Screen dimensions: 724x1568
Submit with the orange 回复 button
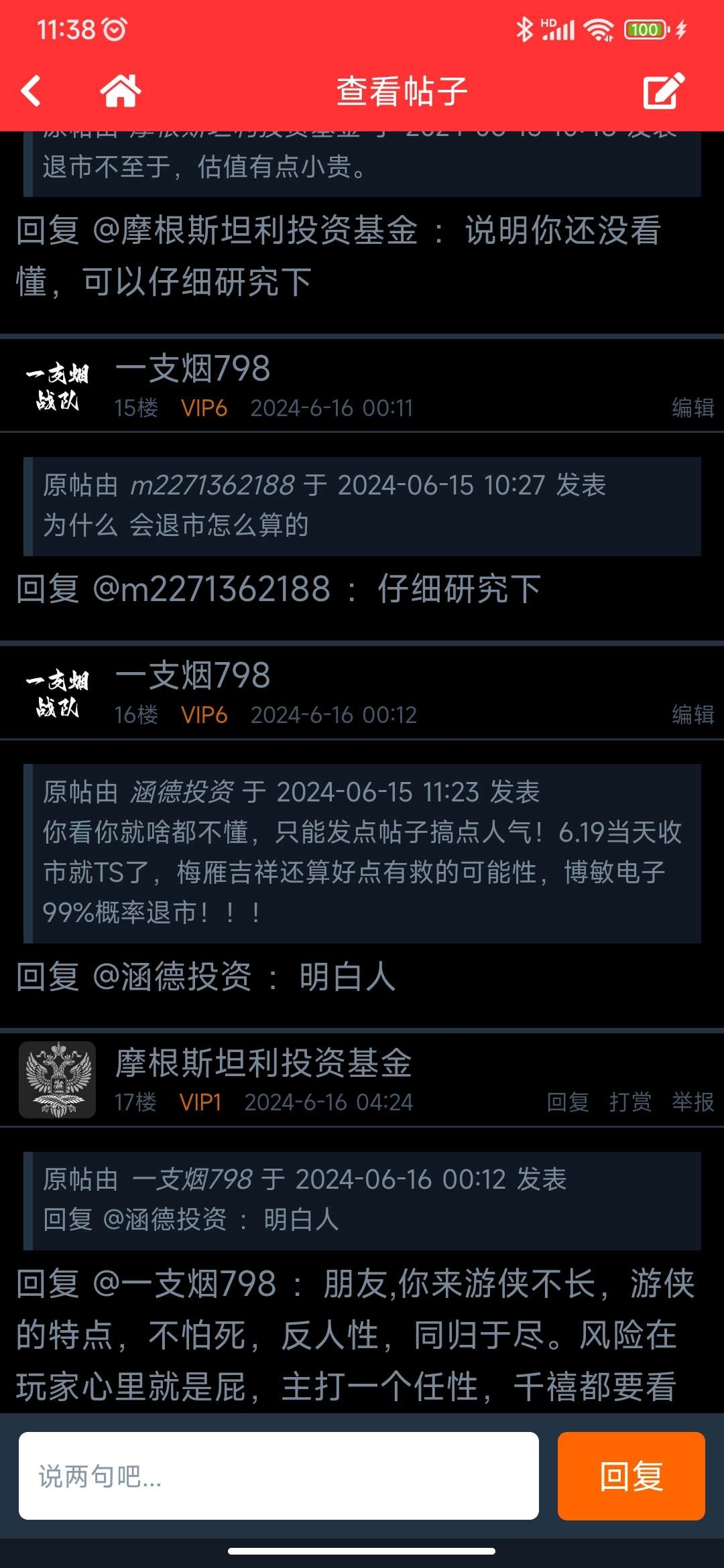click(631, 1476)
